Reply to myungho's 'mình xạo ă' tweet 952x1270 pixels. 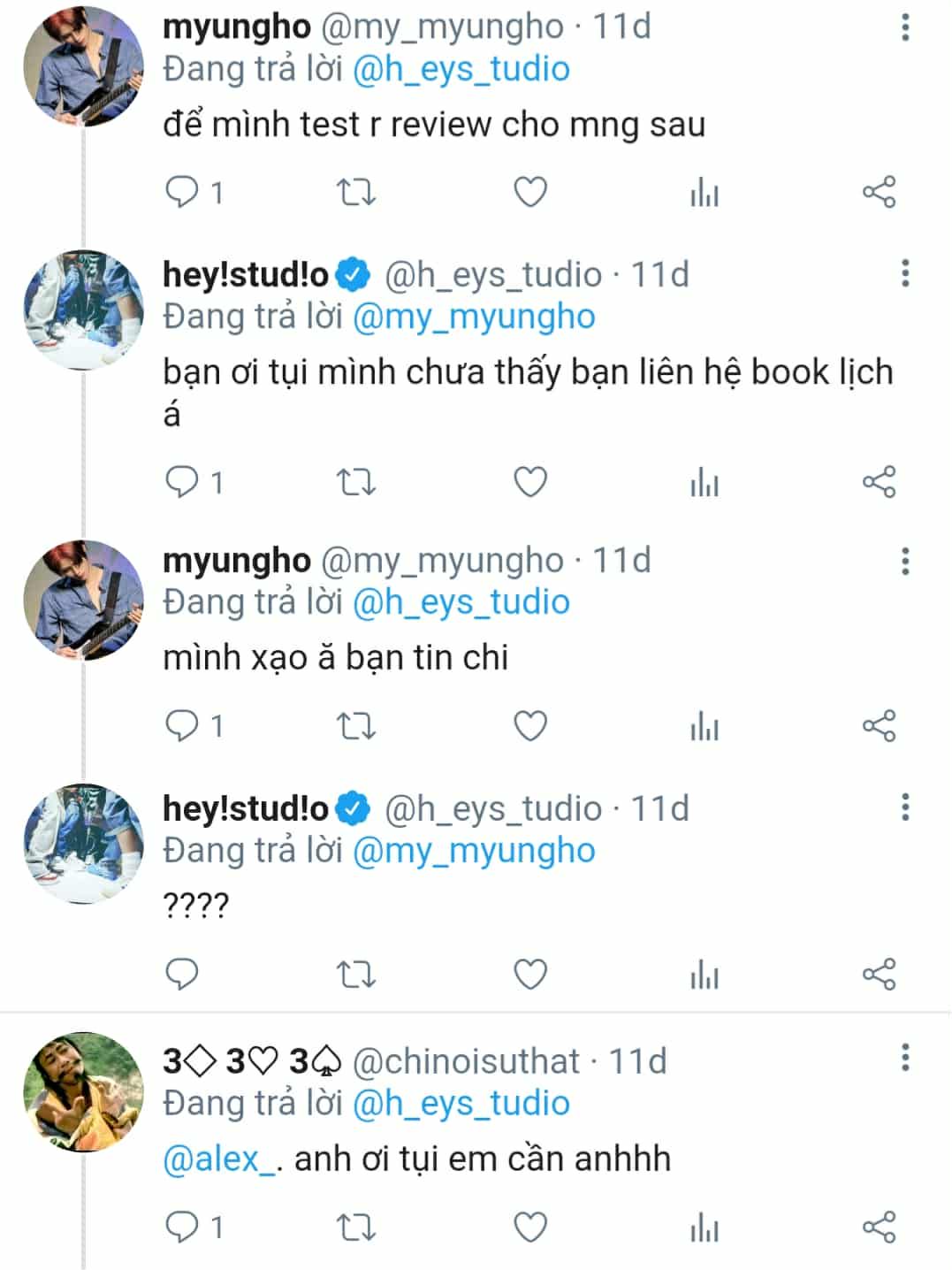[x=183, y=726]
